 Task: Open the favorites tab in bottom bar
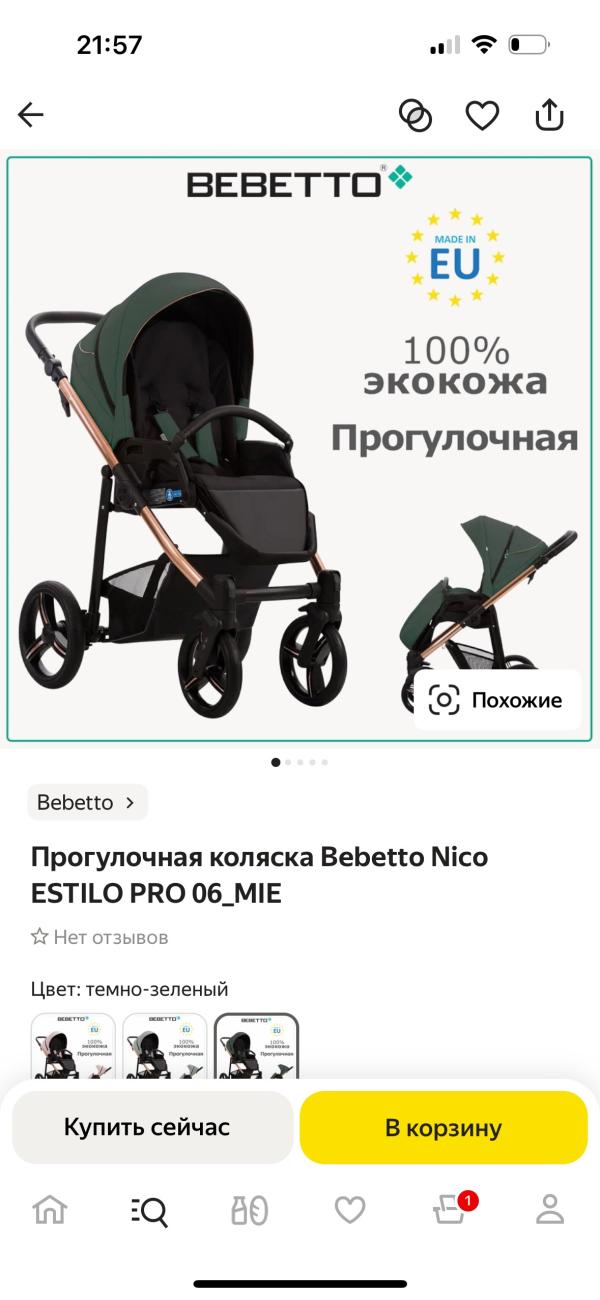point(350,1211)
